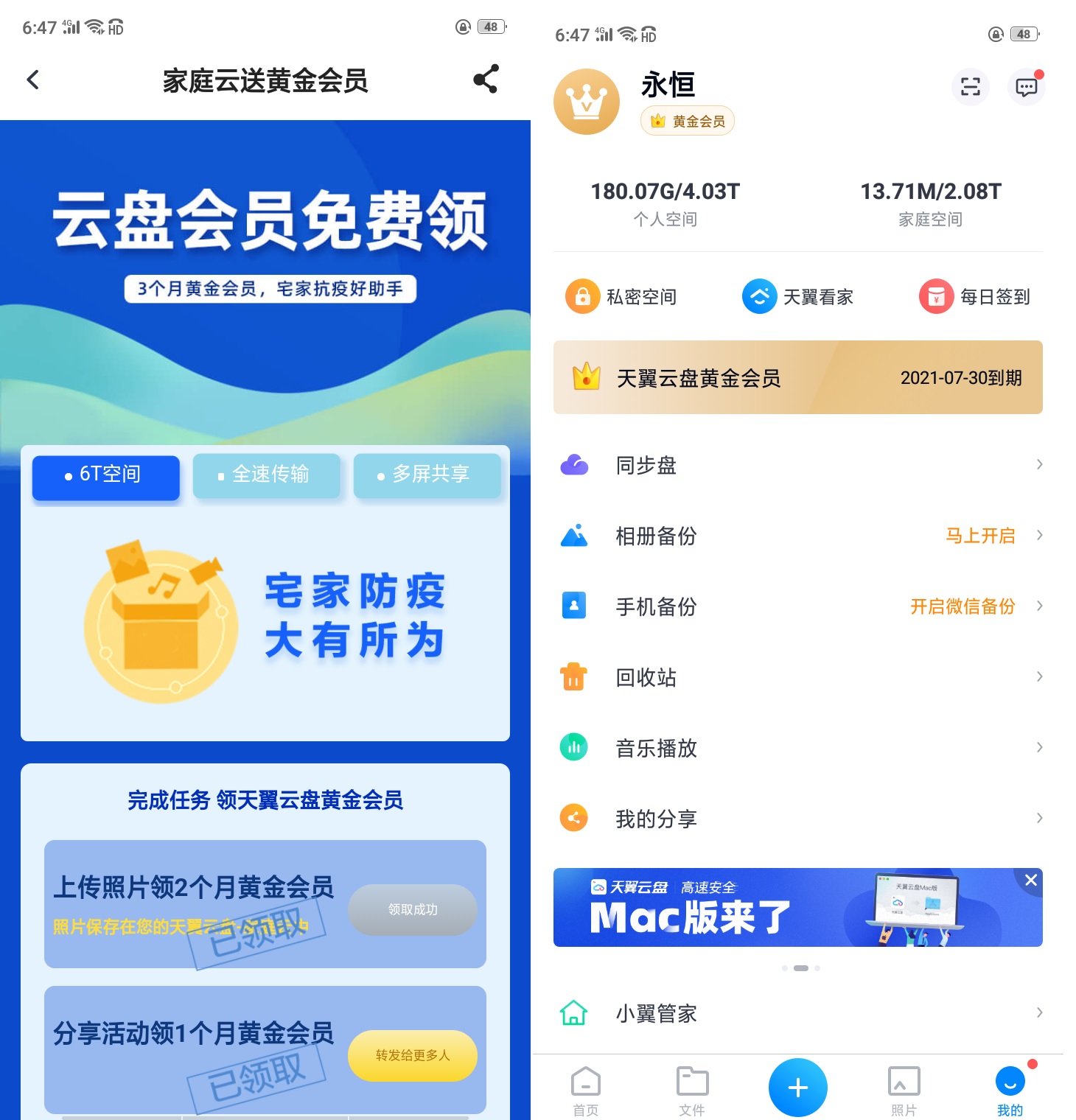Open 每日签到 for daily check-in

(x=974, y=297)
